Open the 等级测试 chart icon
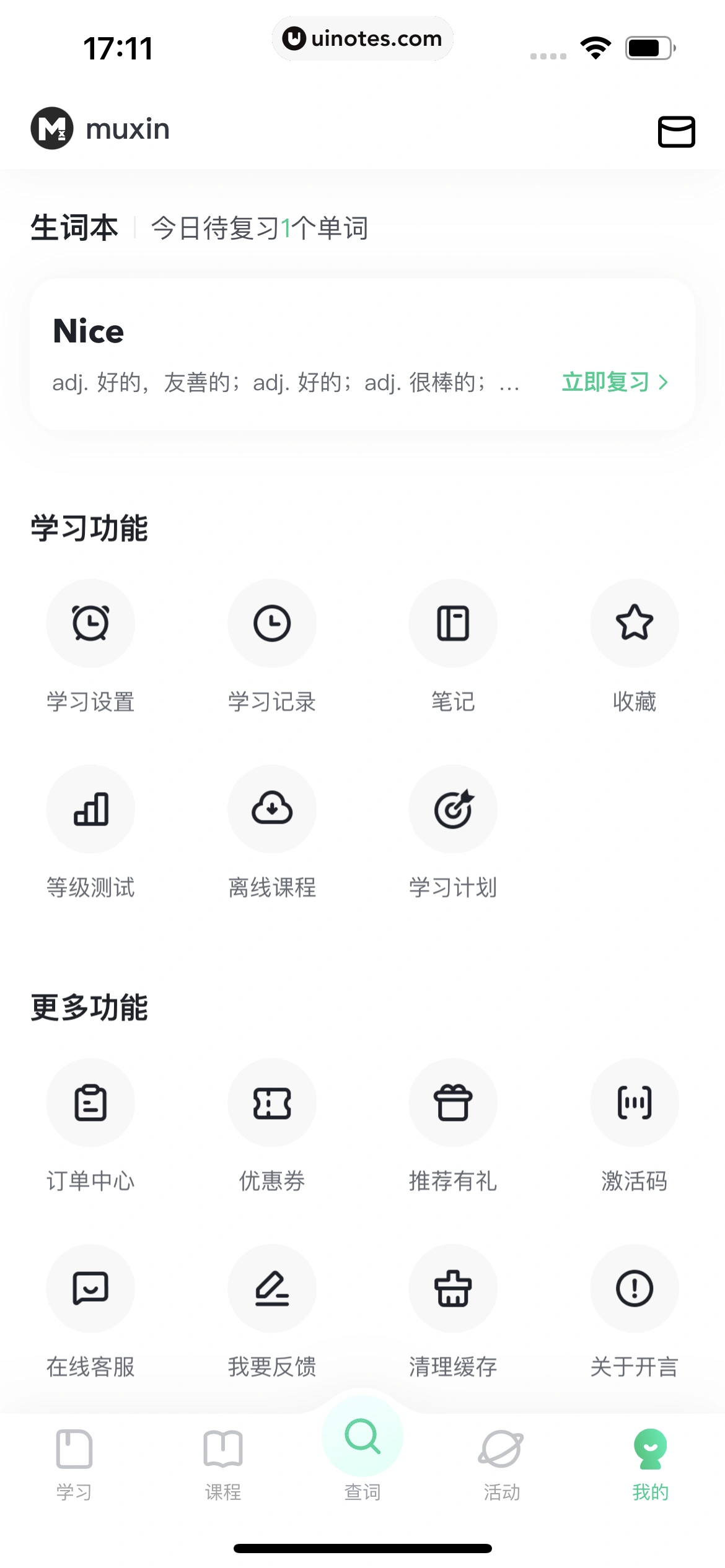 (90, 809)
